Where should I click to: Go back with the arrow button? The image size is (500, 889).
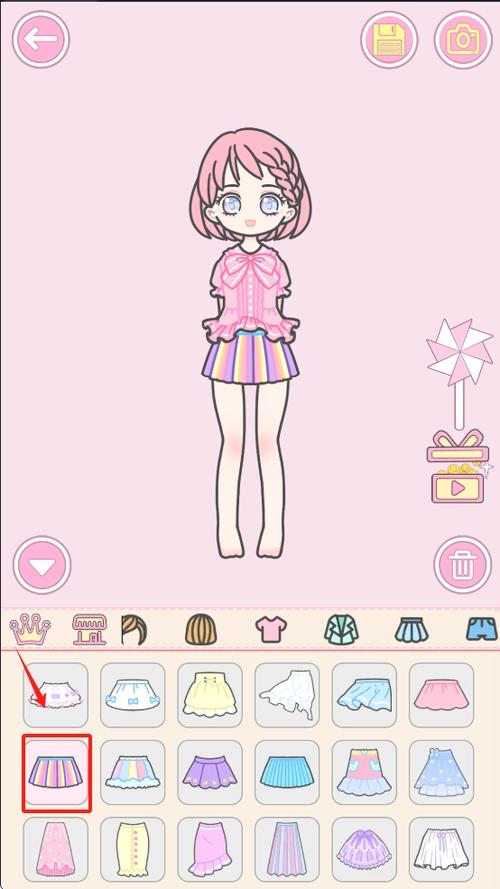pos(41,39)
